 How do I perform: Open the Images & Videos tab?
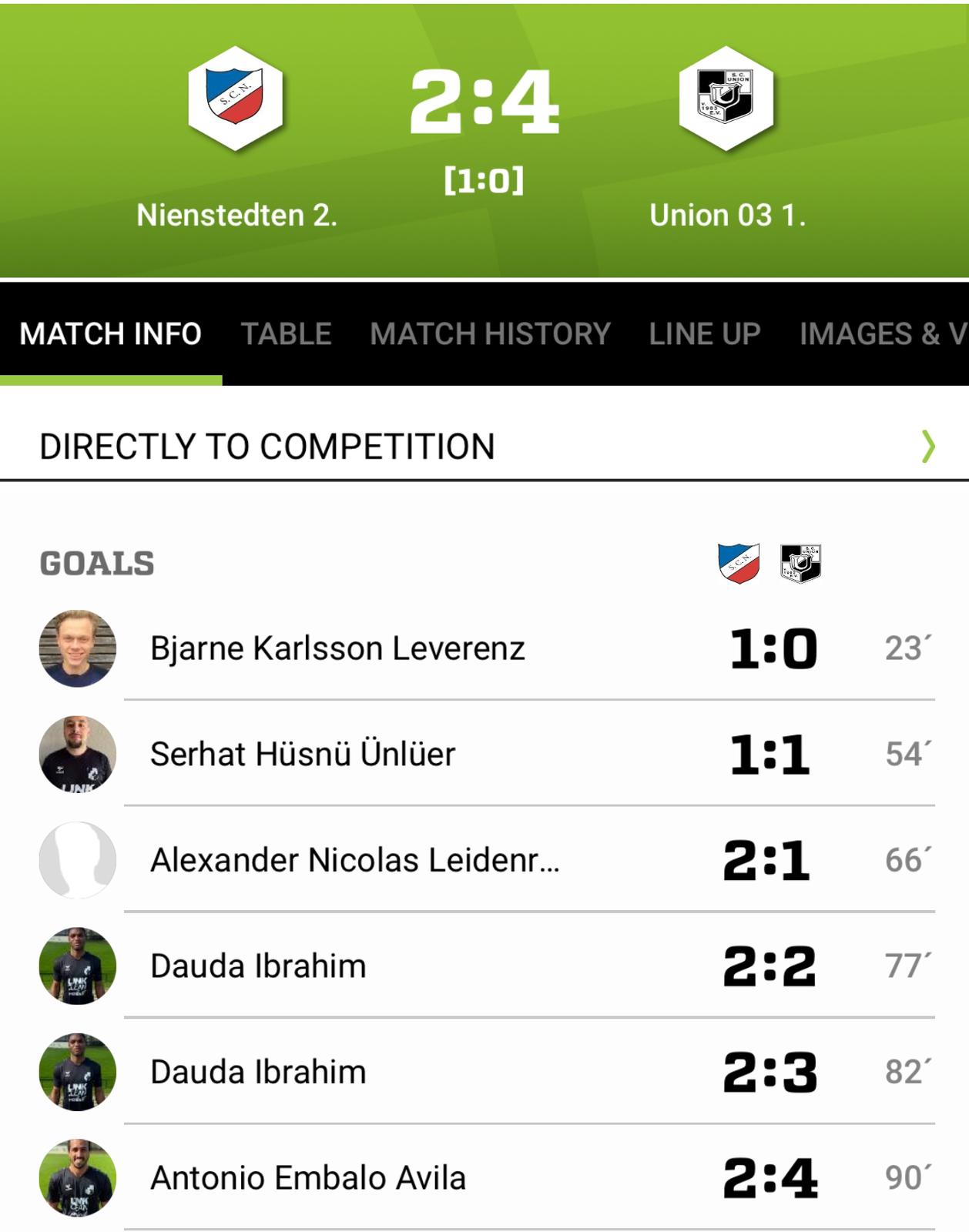coord(882,334)
